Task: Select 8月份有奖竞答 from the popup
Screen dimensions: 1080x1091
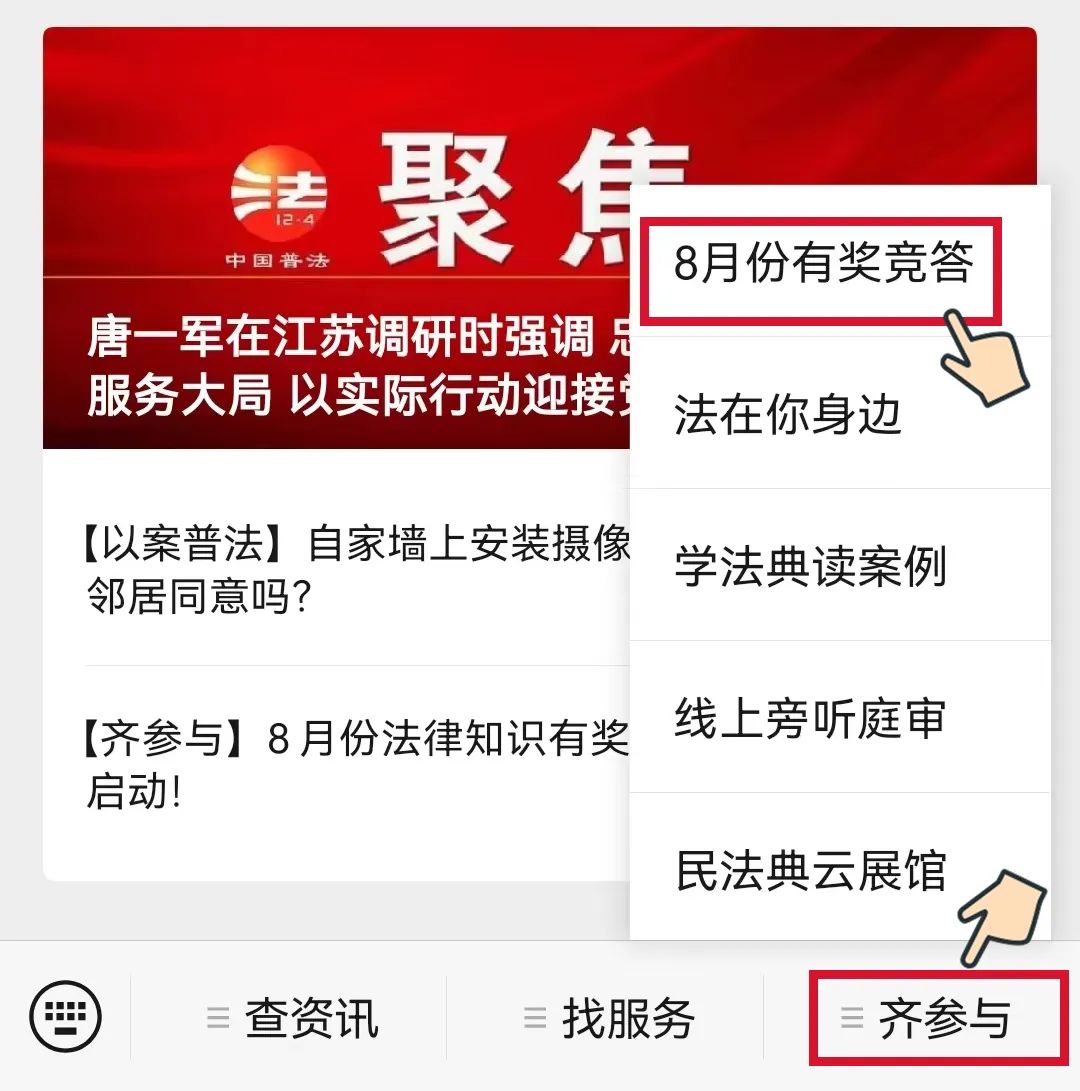Action: 822,265
